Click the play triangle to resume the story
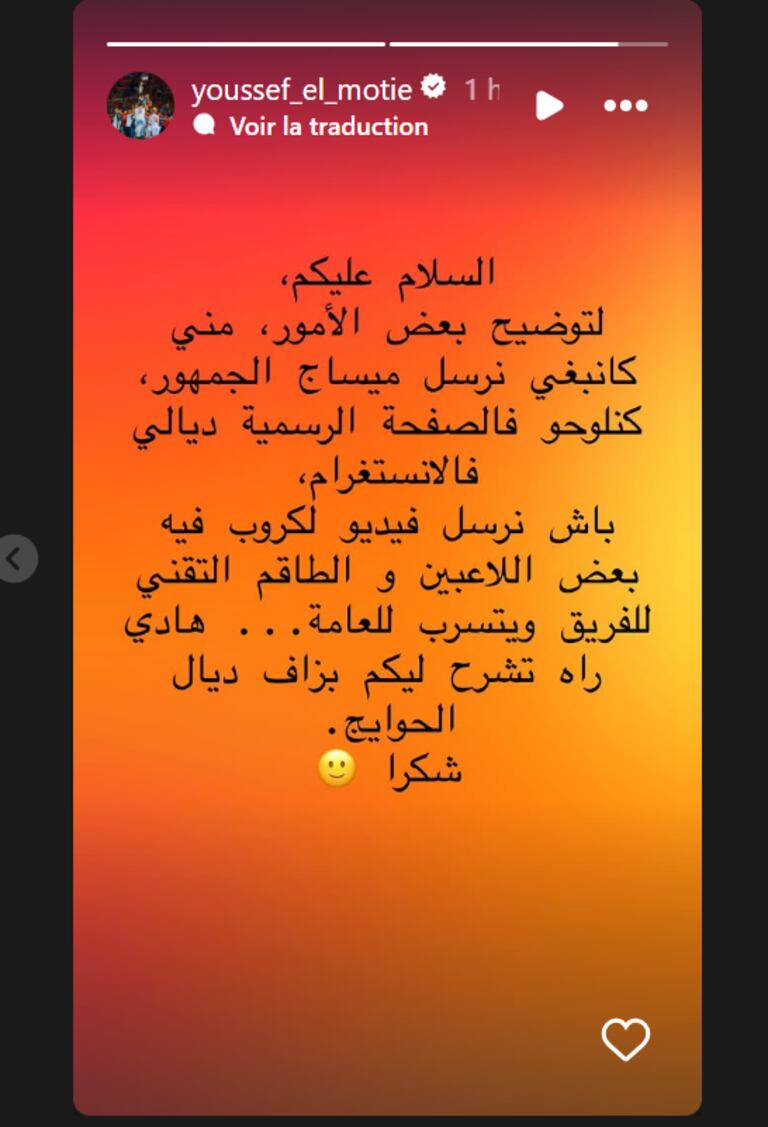768x1127 pixels. click(x=547, y=104)
